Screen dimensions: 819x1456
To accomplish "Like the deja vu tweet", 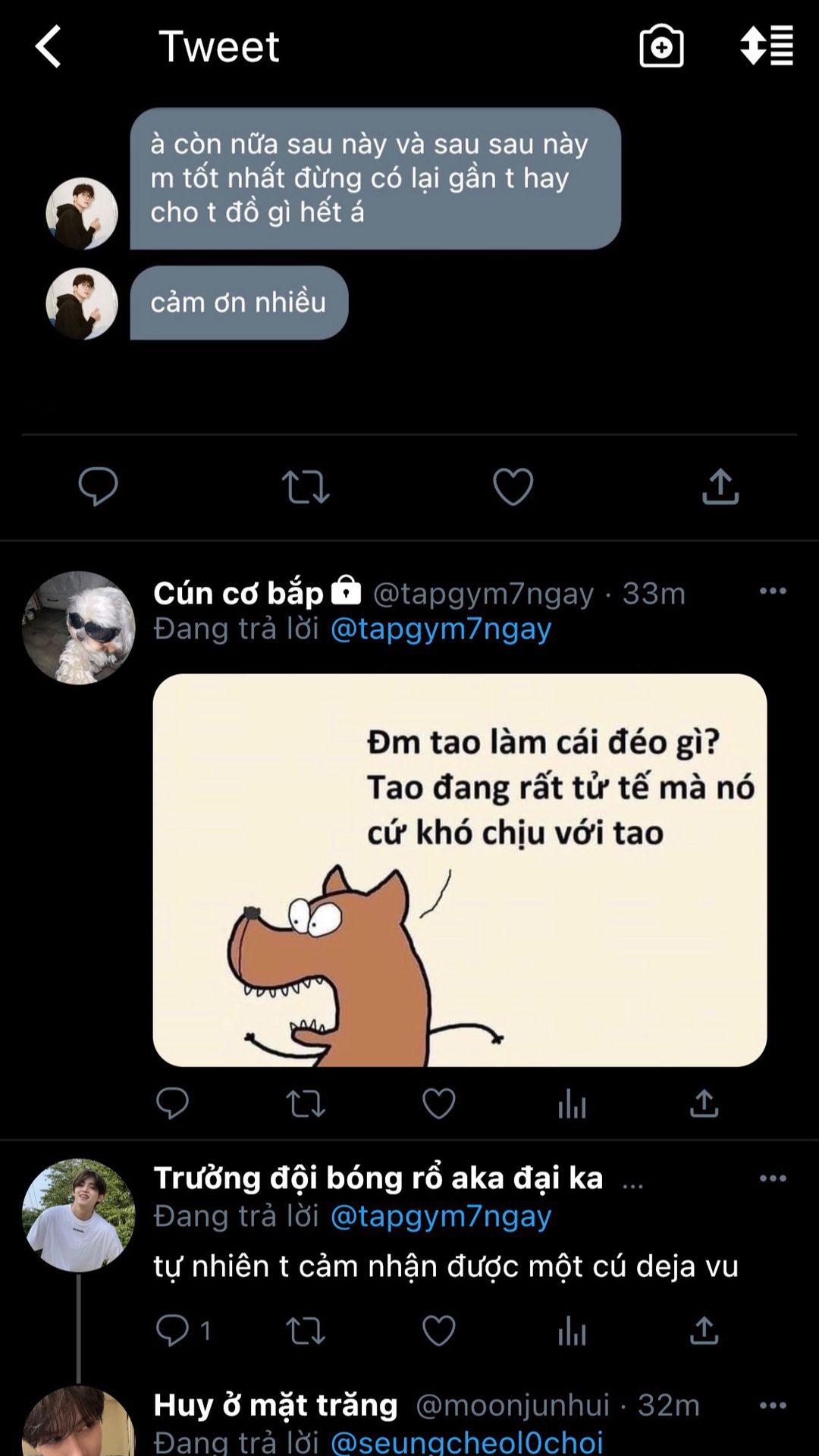I will [438, 1330].
